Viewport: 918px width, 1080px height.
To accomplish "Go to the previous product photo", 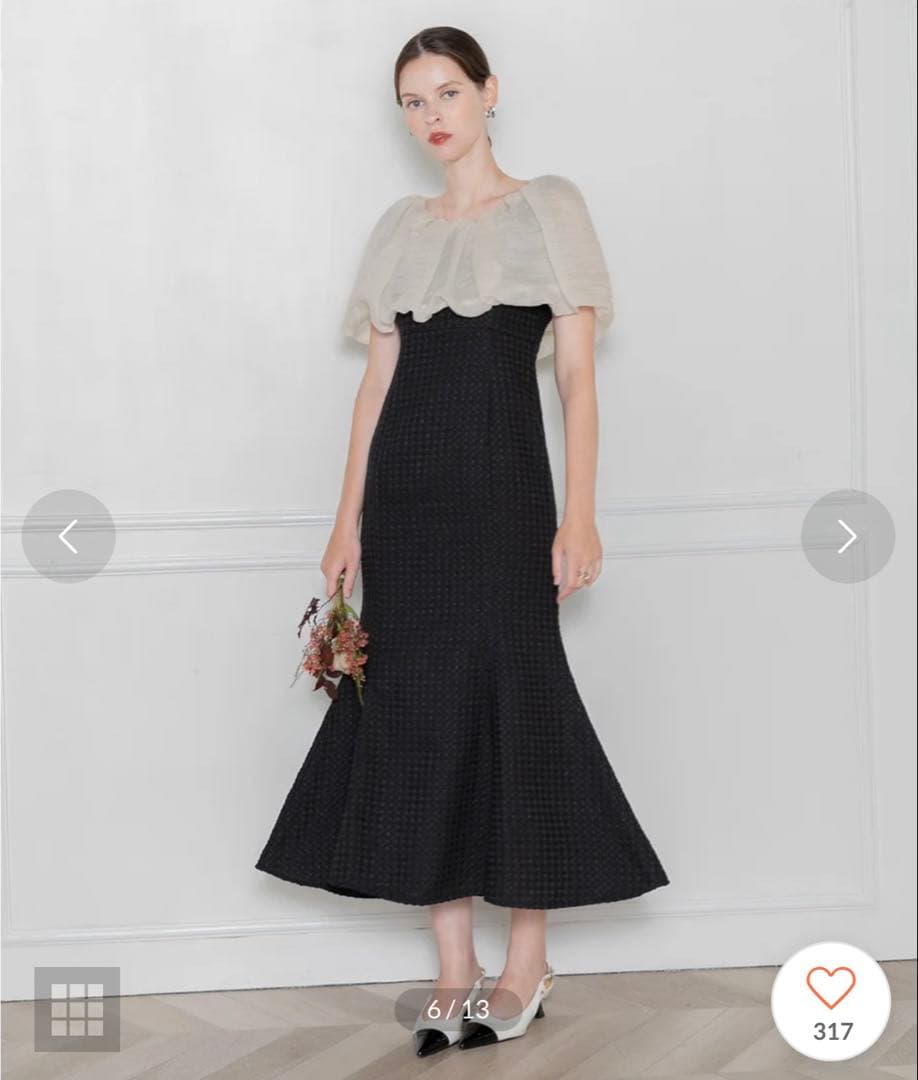I will 68,536.
